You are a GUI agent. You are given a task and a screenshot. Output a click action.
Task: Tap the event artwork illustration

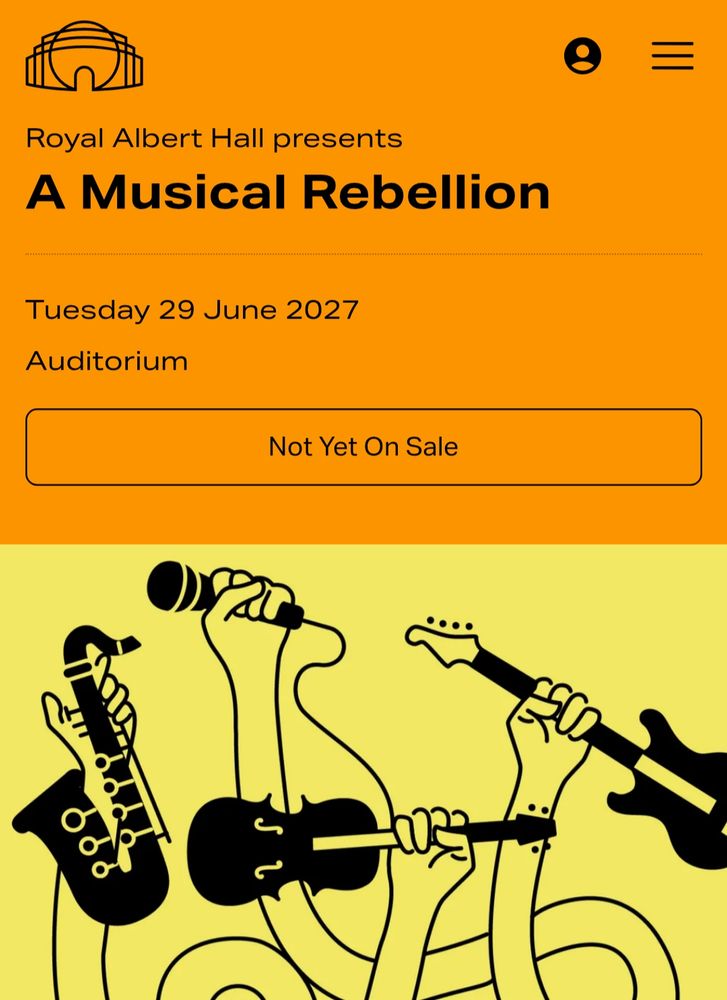tap(363, 770)
